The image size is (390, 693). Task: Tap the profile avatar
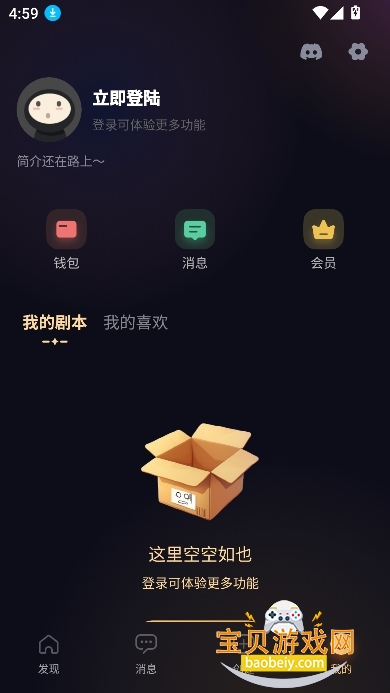pyautogui.click(x=49, y=109)
